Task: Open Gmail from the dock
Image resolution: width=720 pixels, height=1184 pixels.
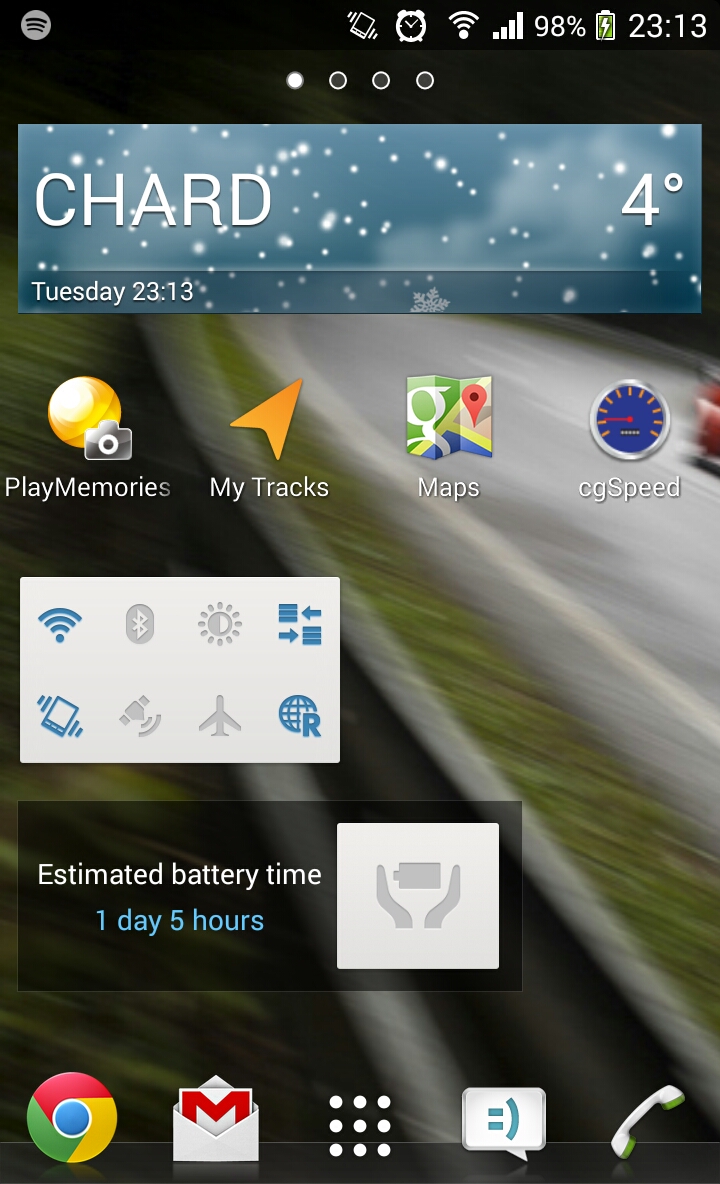Action: 216,1119
